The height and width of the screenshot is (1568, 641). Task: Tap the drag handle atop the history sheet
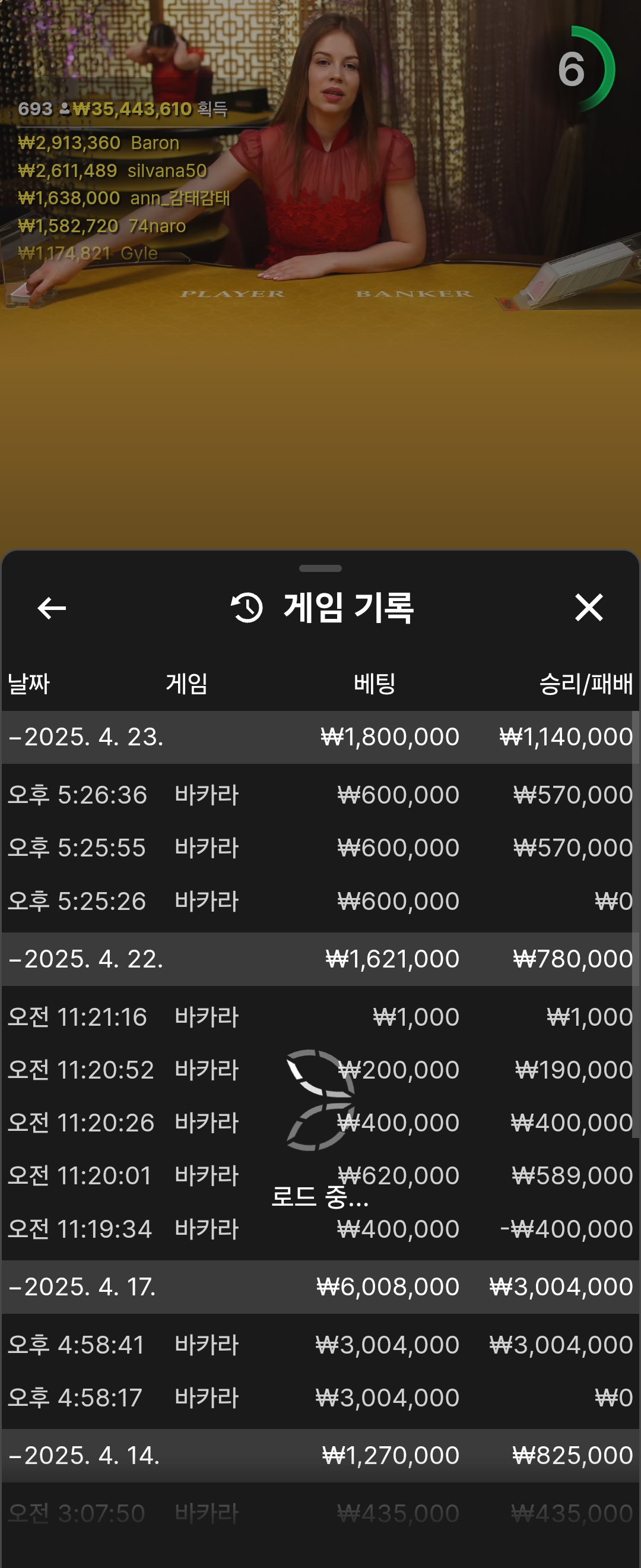pyautogui.click(x=320, y=568)
